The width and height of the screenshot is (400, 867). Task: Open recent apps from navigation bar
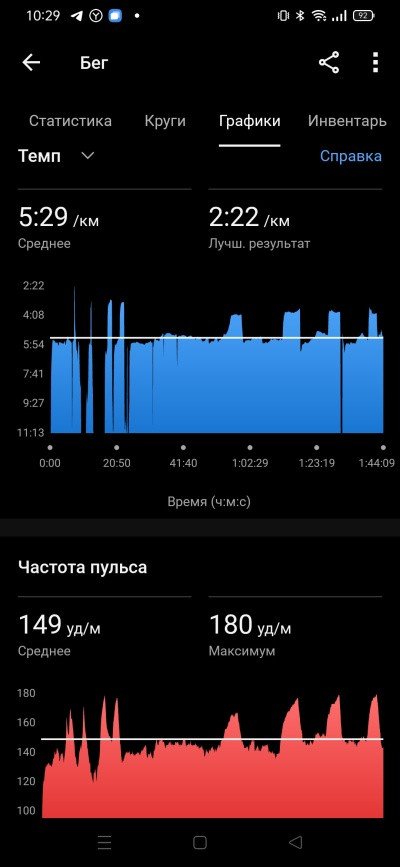(x=104, y=842)
